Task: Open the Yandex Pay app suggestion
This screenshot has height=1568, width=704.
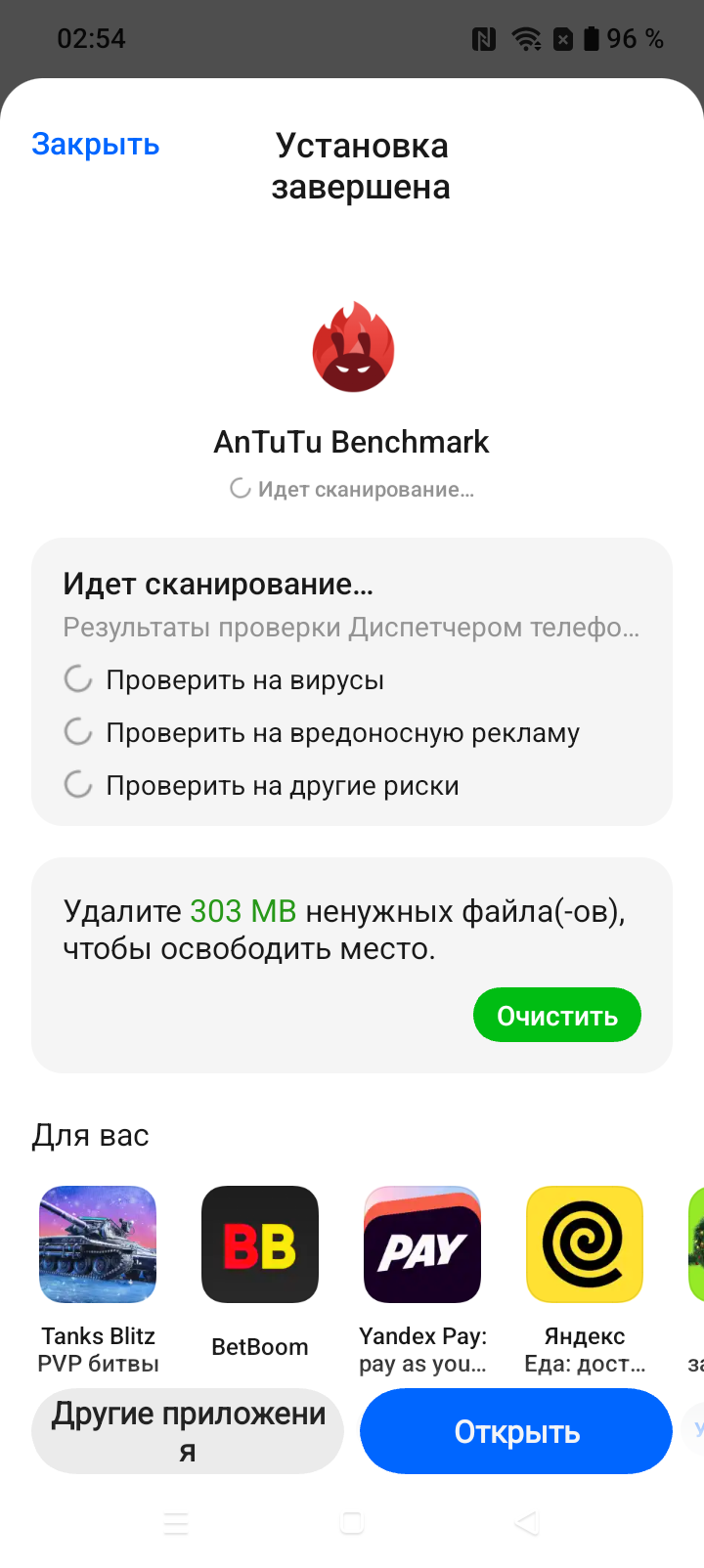Action: [x=422, y=1244]
